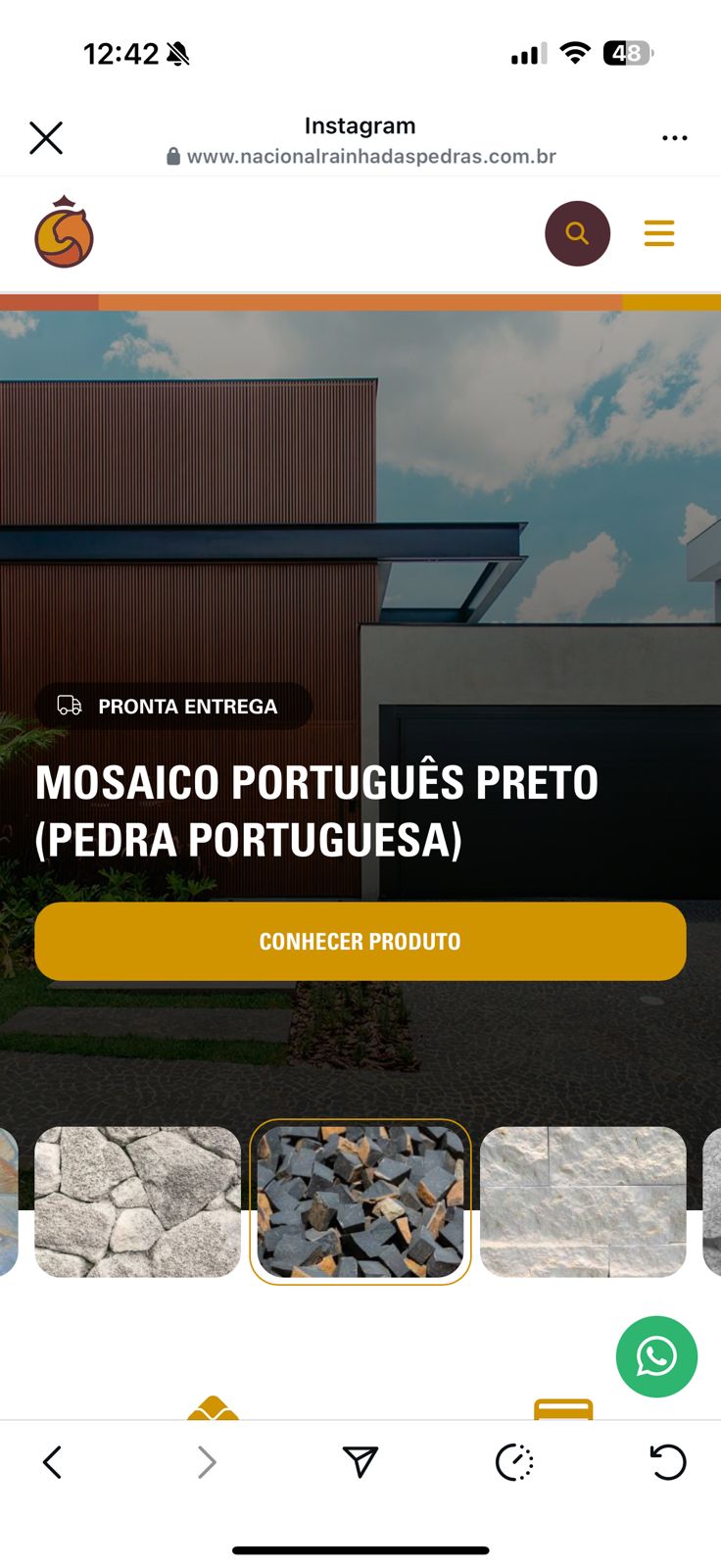Reload the web page
The width and height of the screenshot is (721, 1568).
(668, 1462)
